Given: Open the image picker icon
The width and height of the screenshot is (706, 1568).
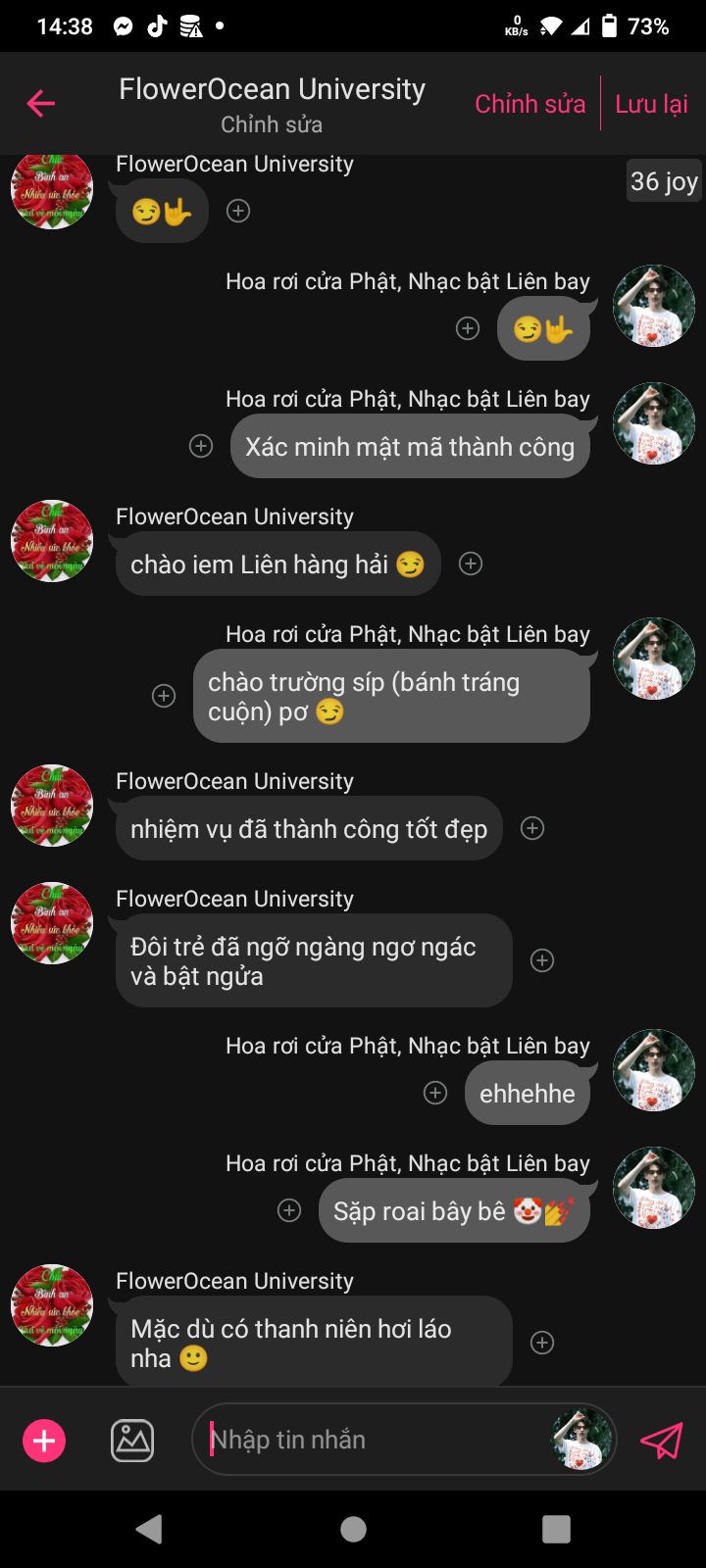Looking at the screenshot, I should pyautogui.click(x=132, y=1441).
